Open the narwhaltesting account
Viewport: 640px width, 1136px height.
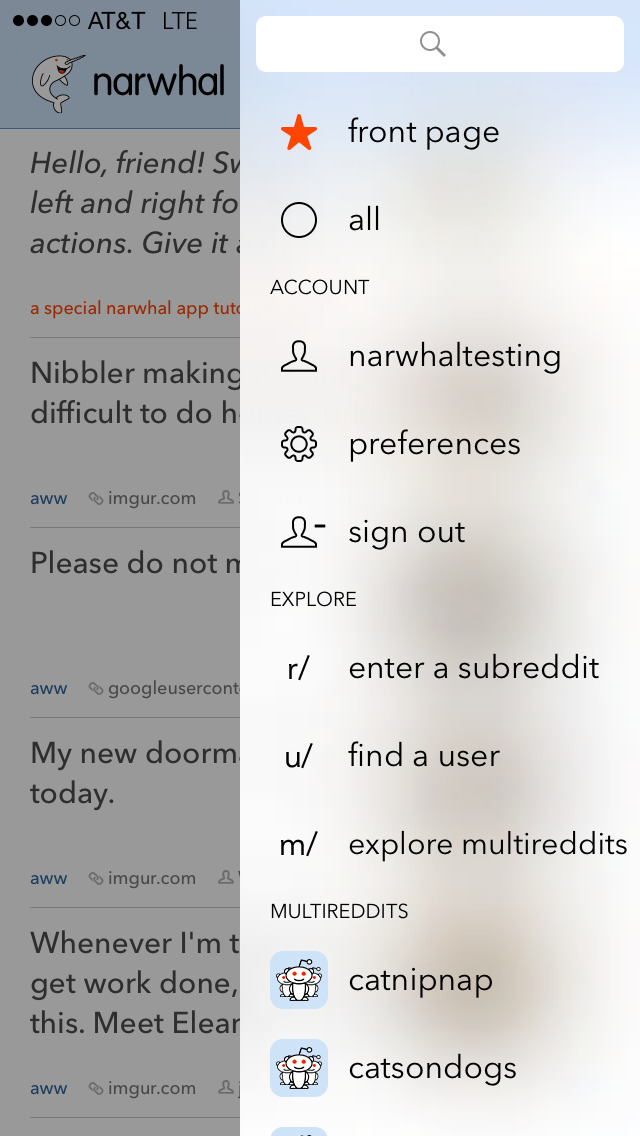(439, 356)
